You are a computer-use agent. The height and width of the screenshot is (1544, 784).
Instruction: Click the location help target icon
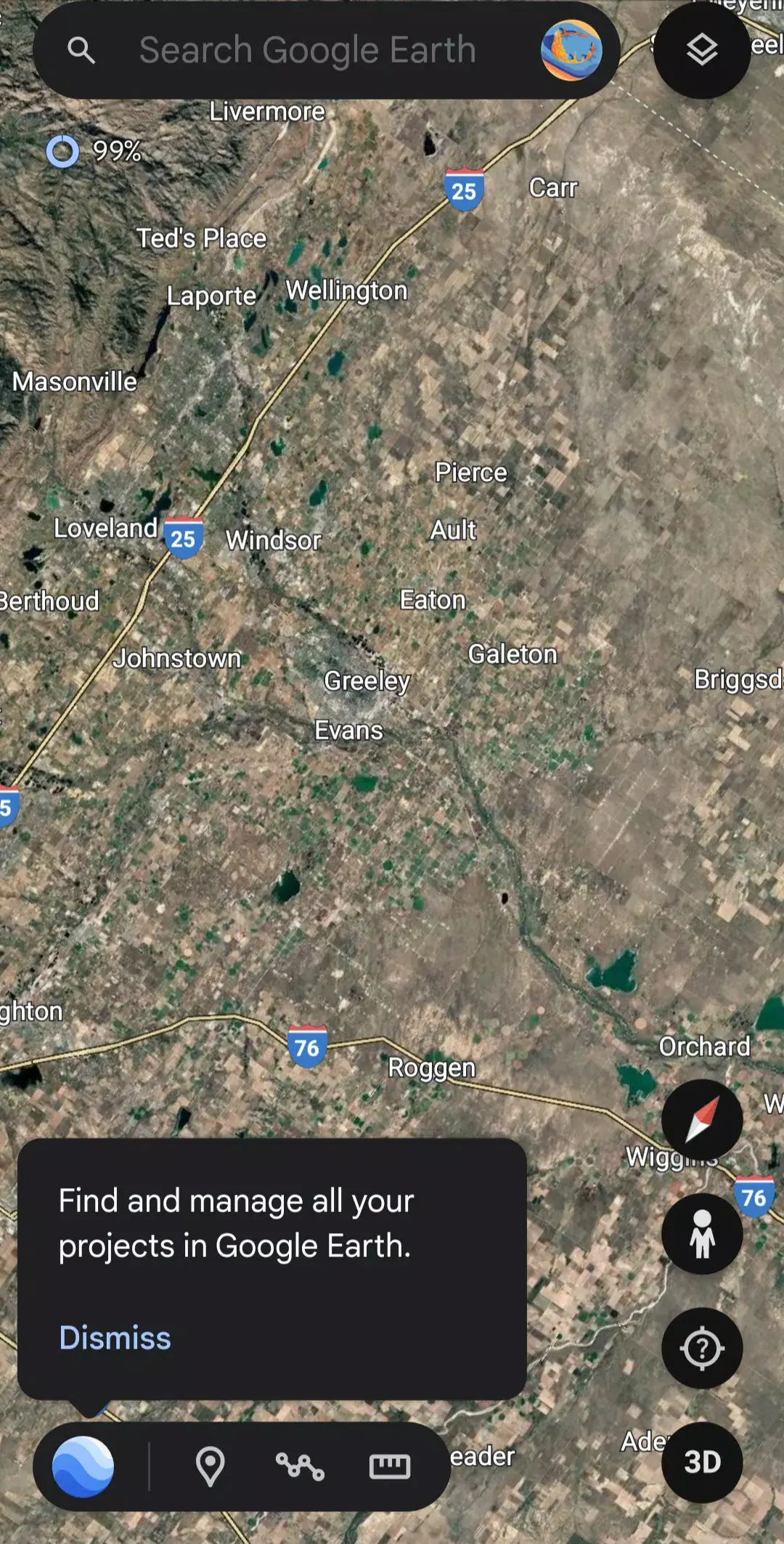(701, 1347)
